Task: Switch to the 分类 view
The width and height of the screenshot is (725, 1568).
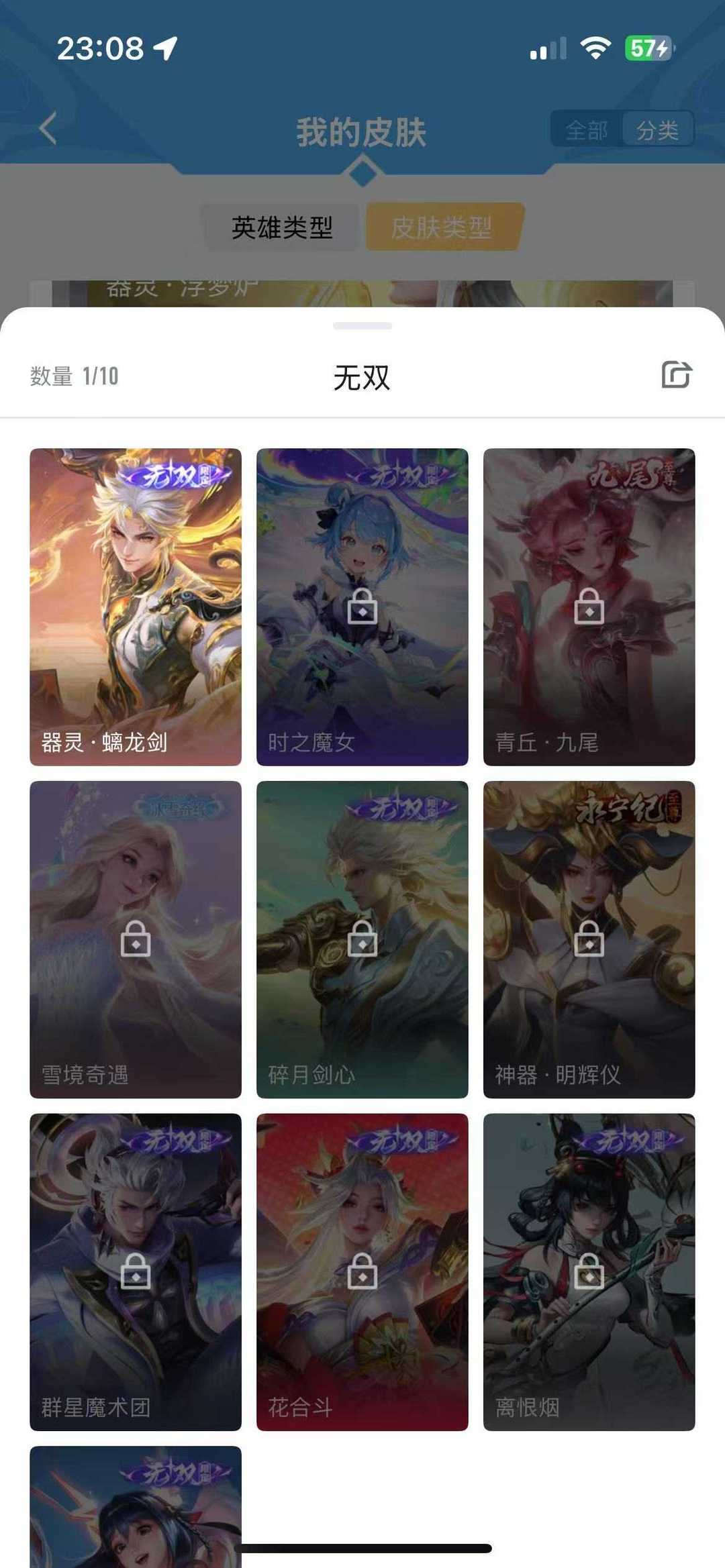Action: [657, 129]
